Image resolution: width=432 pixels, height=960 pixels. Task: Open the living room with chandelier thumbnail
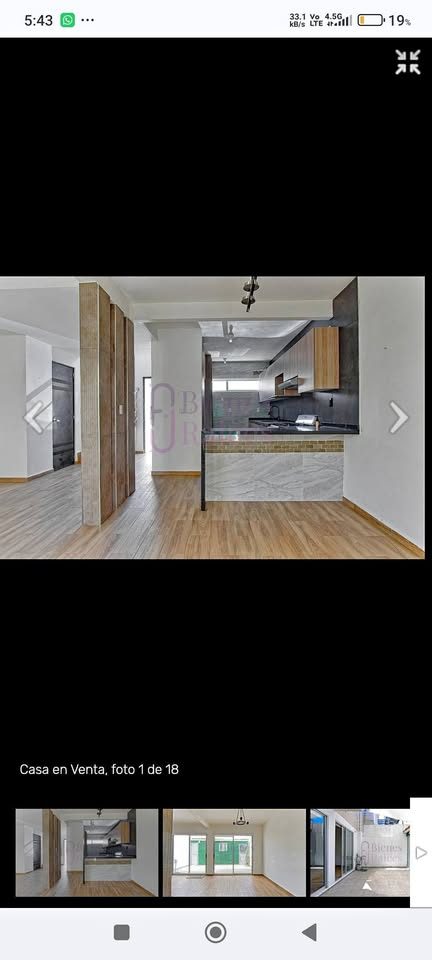(x=234, y=852)
